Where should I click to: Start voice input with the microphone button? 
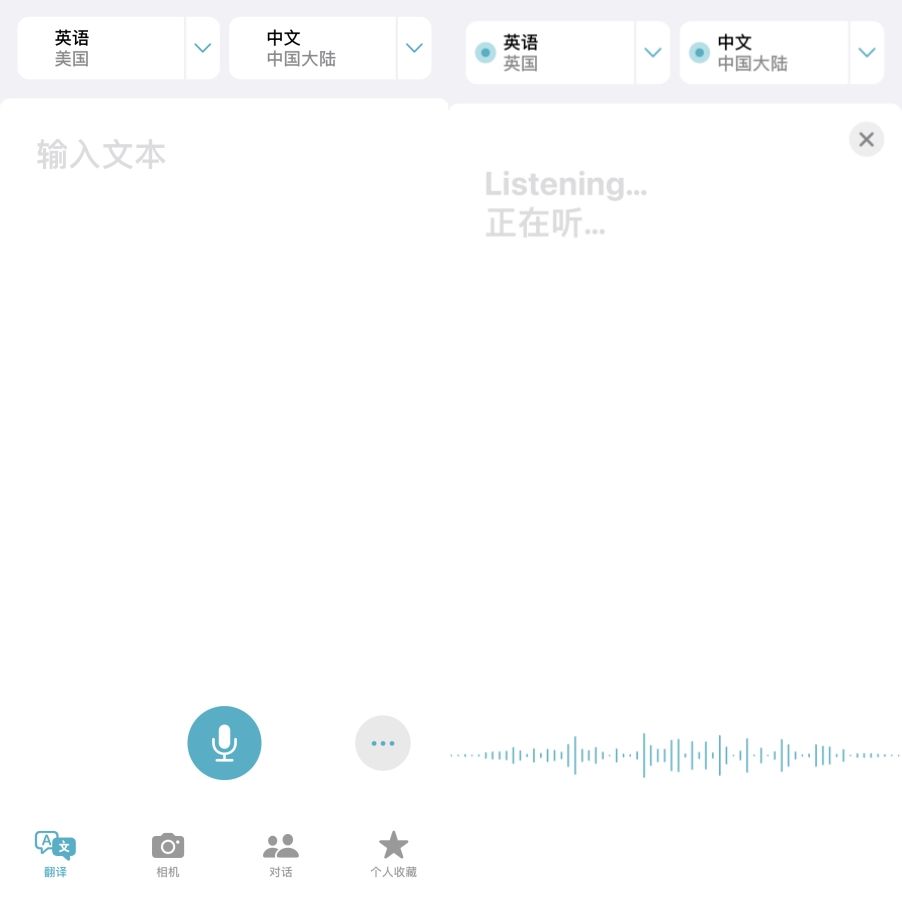[x=224, y=743]
